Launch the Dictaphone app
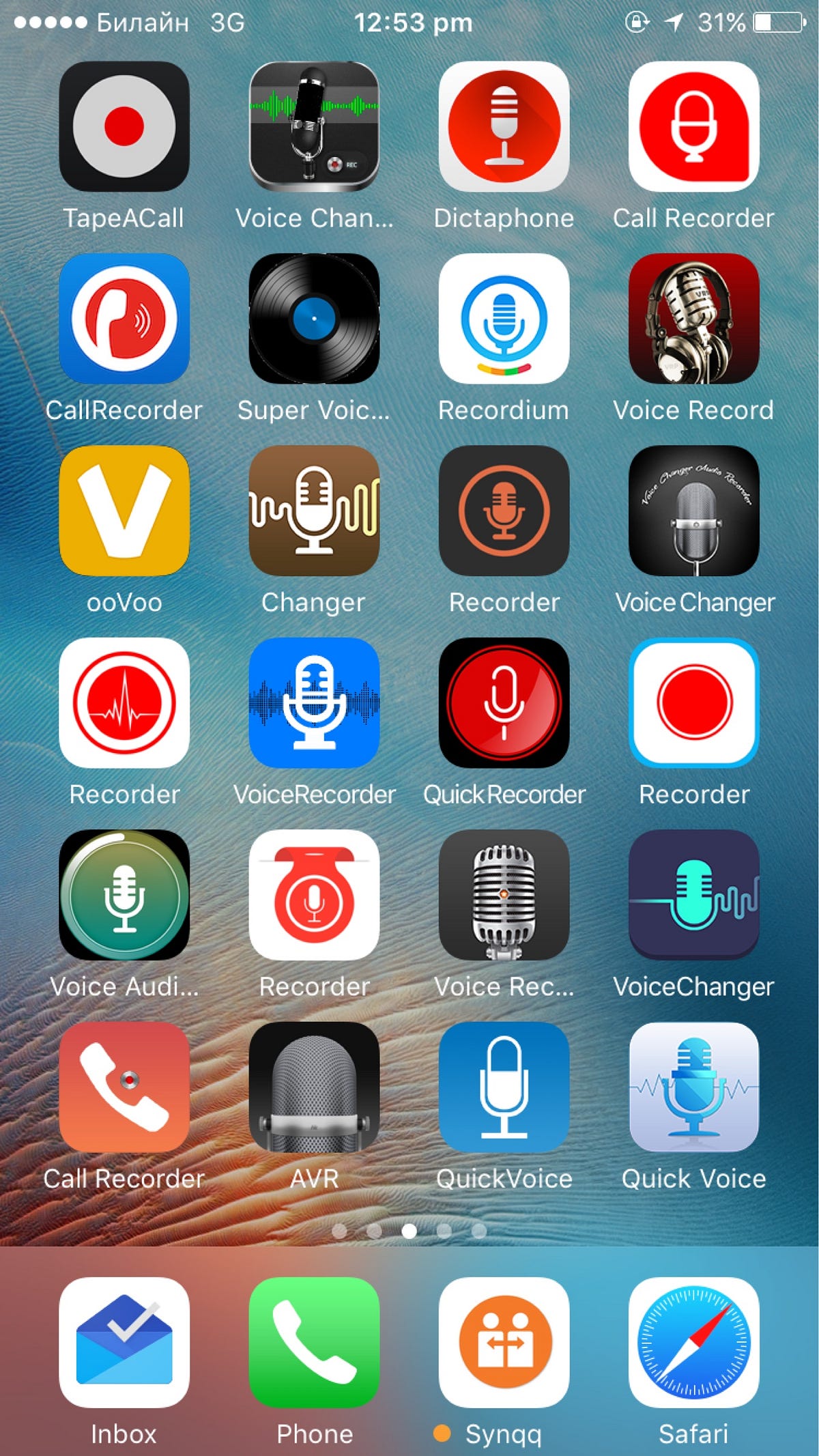 pos(504,130)
